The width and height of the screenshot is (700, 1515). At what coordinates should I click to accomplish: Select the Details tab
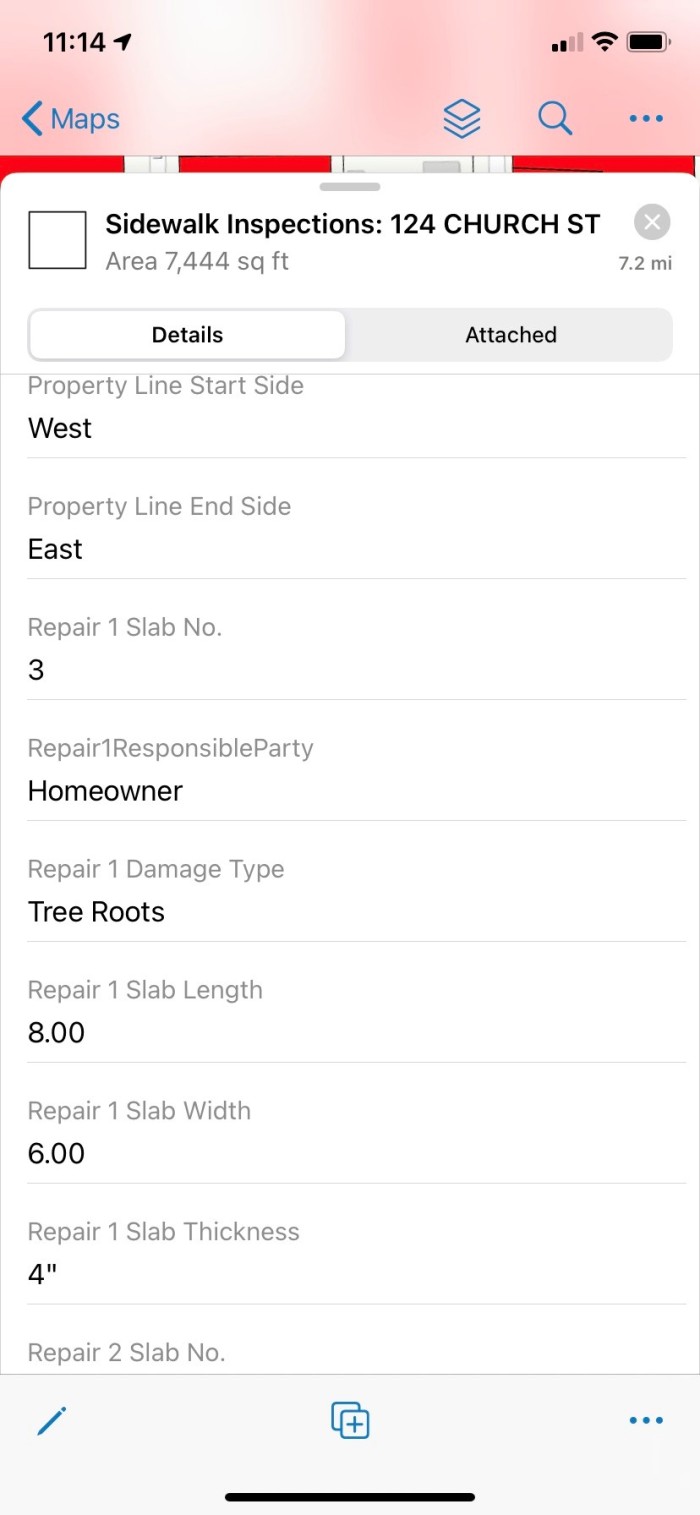pyautogui.click(x=187, y=335)
